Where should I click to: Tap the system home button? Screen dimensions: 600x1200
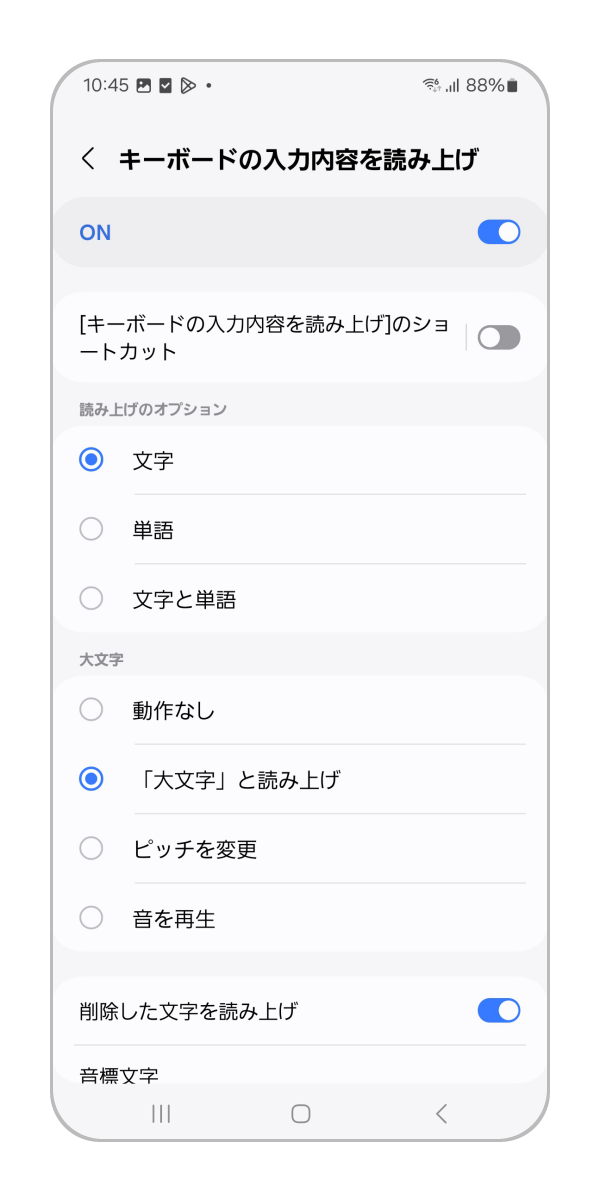(300, 1114)
